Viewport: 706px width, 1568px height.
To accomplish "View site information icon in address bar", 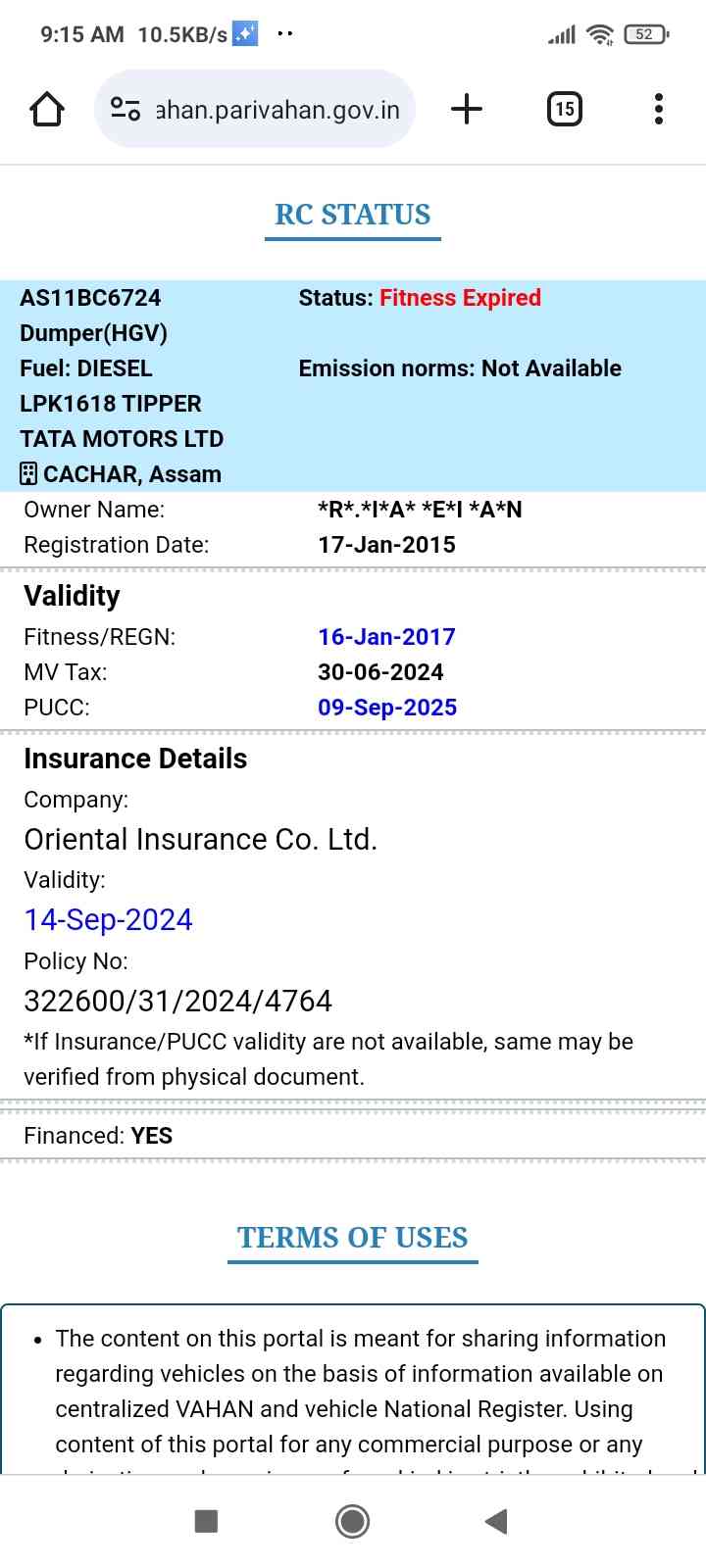I will [x=126, y=109].
